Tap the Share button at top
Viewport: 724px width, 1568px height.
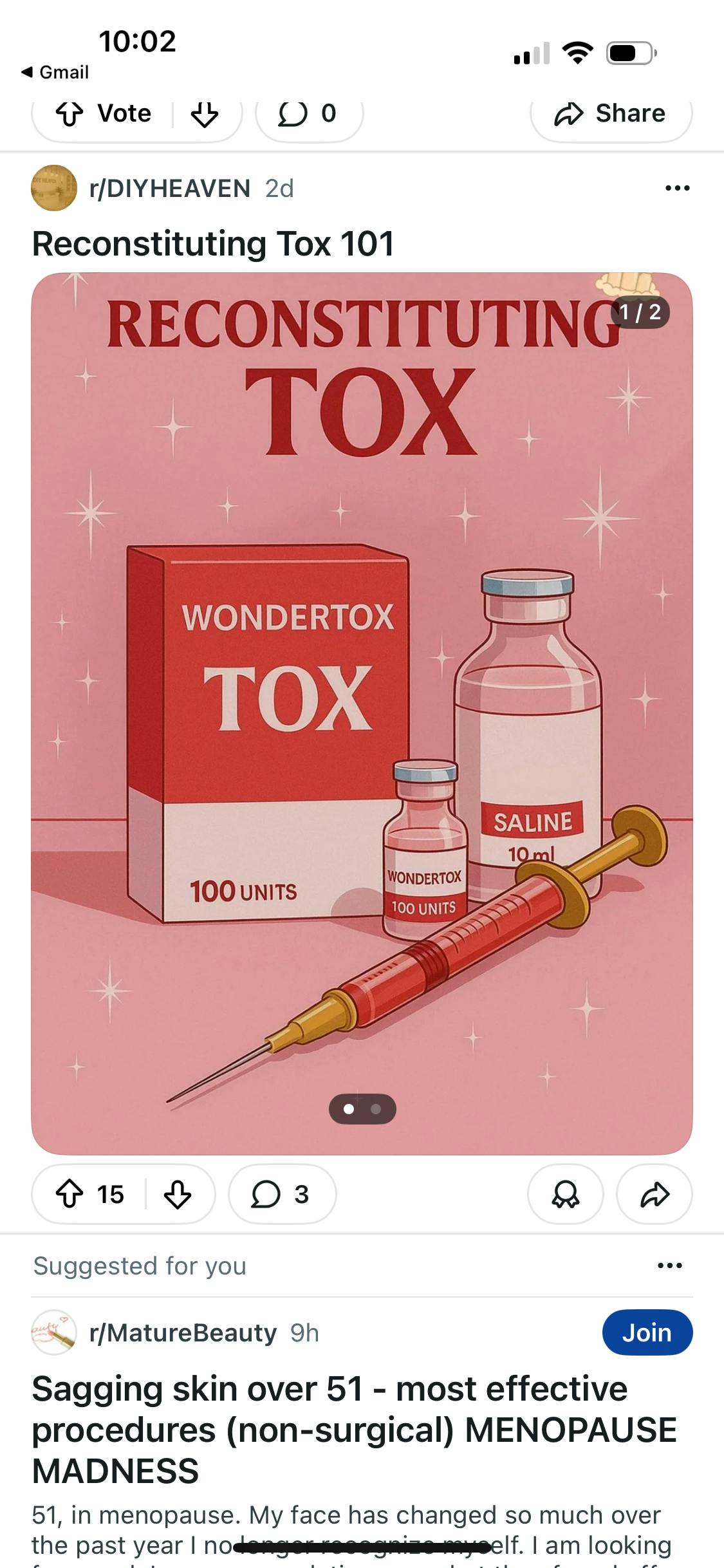tap(611, 114)
